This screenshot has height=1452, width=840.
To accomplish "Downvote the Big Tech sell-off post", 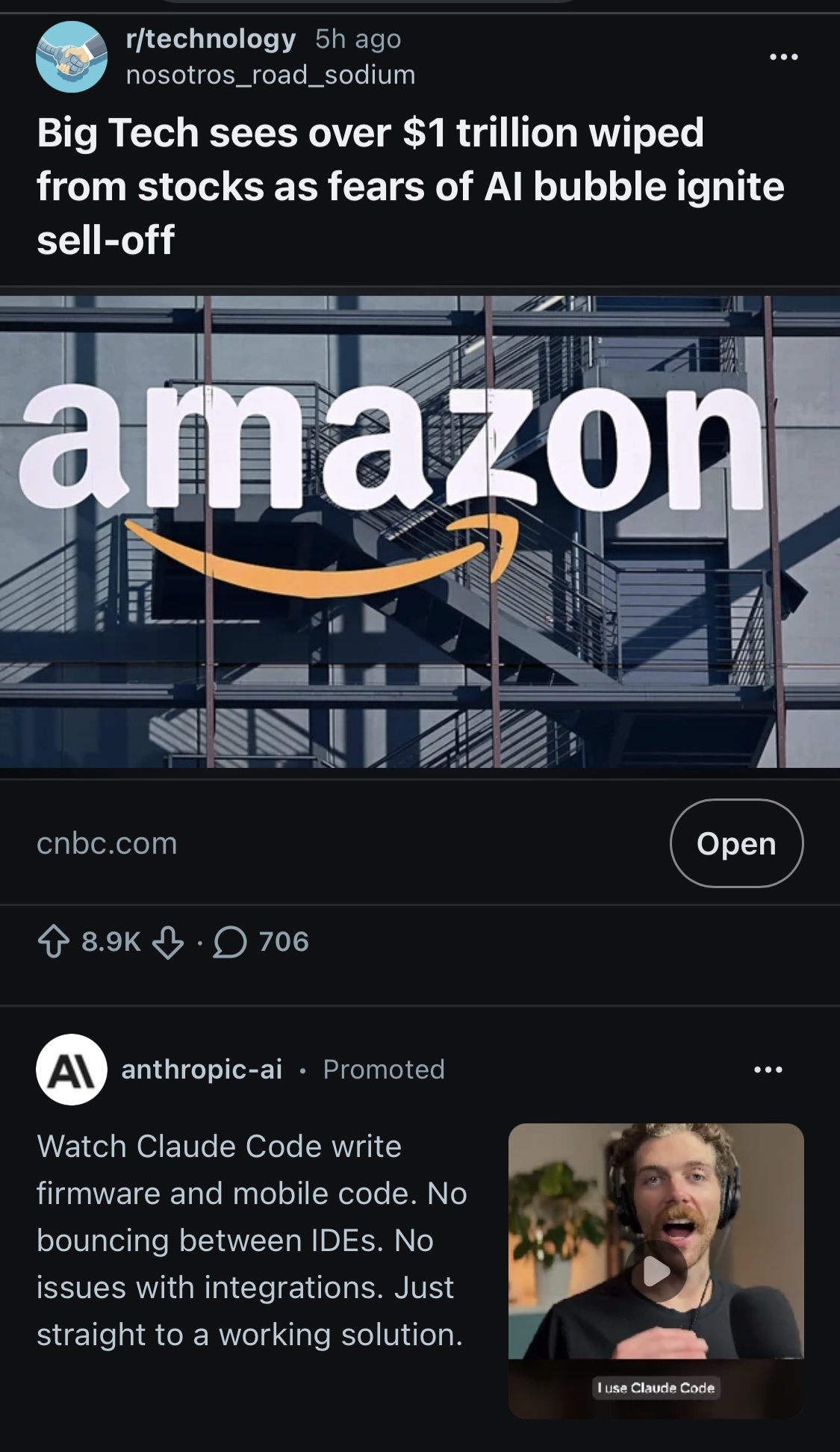I will 168,942.
